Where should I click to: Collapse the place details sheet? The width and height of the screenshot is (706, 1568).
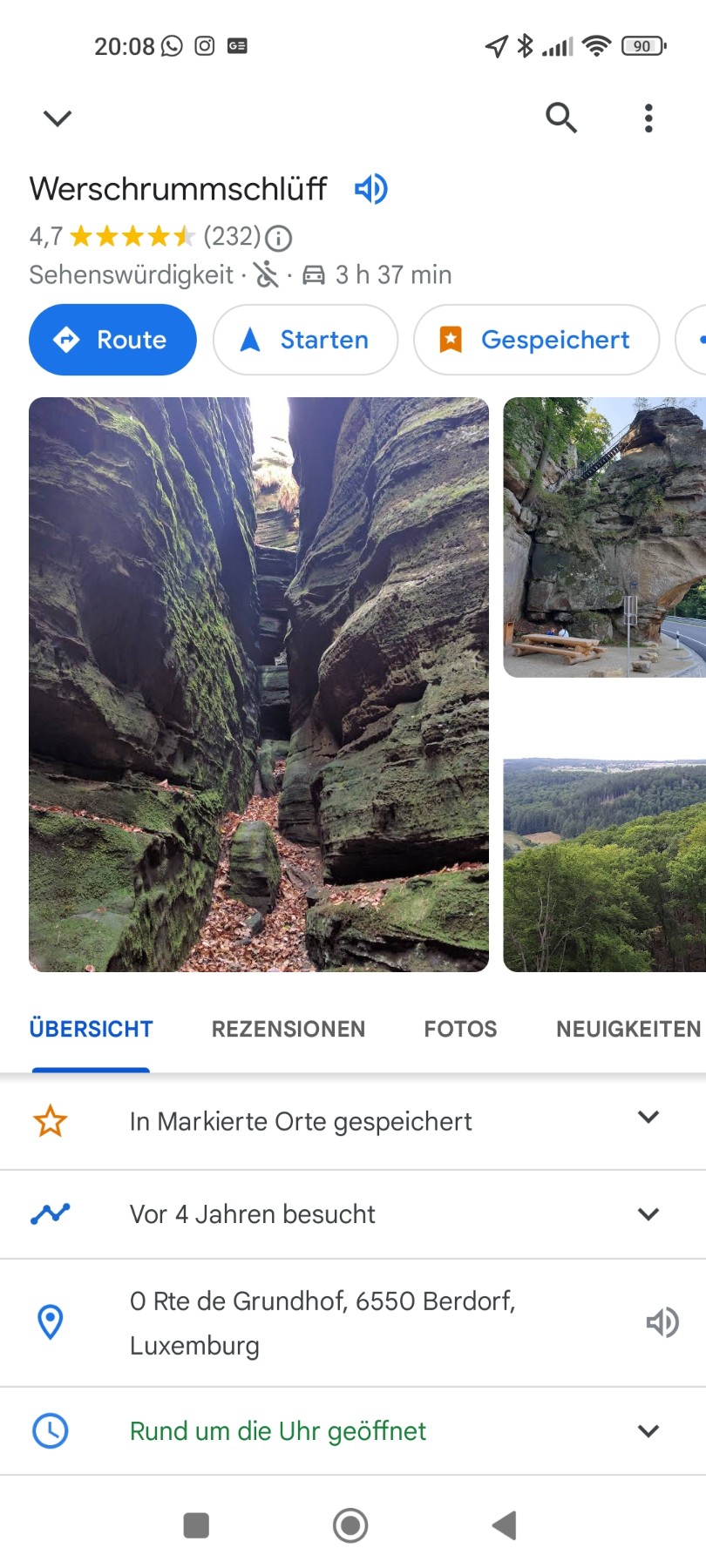point(58,118)
